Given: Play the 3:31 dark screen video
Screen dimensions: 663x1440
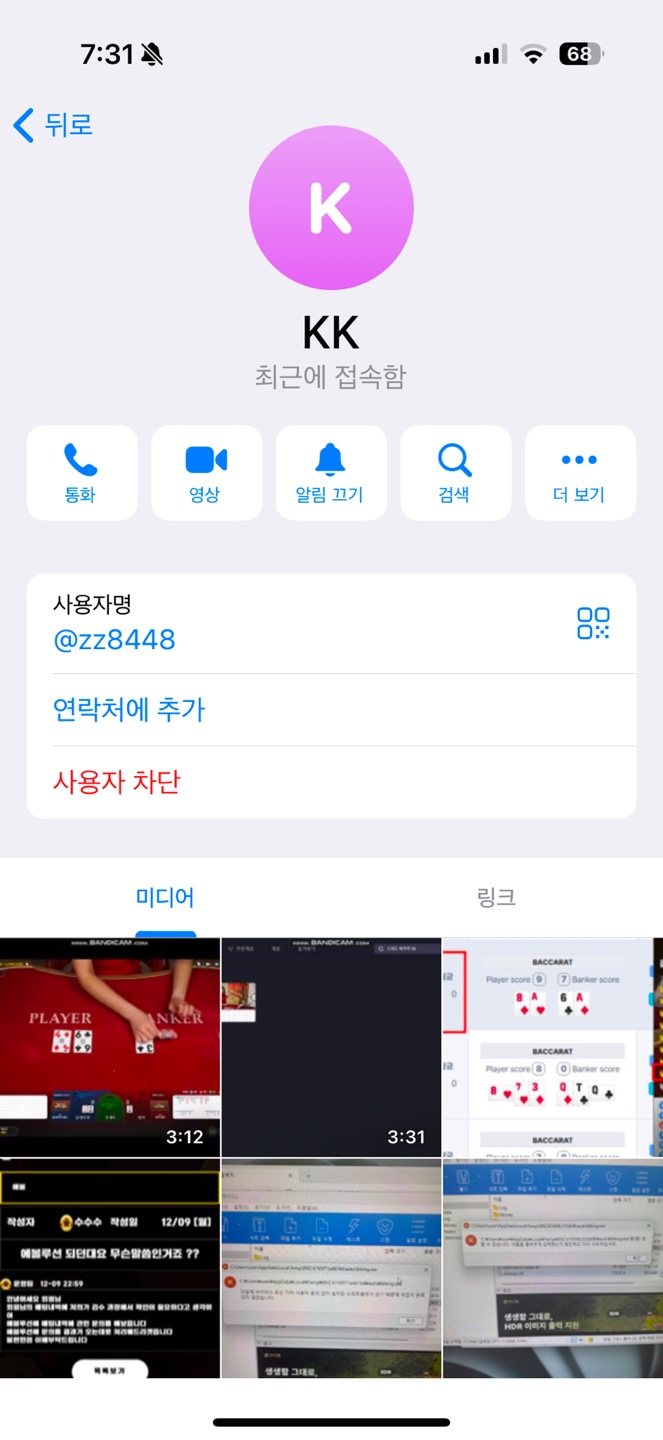Looking at the screenshot, I should point(331,1046).
